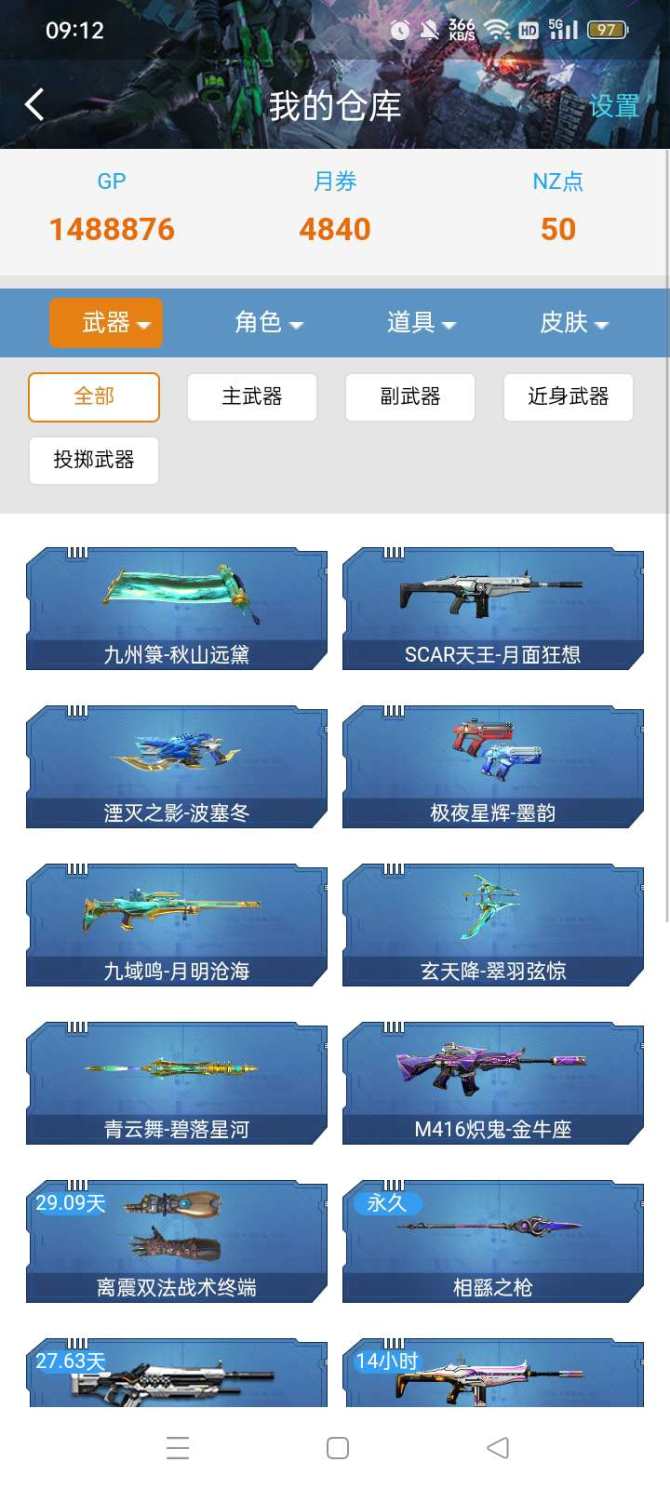Open the 九州箓-秋山远黛 weapon card
The image size is (670, 1489).
177,608
